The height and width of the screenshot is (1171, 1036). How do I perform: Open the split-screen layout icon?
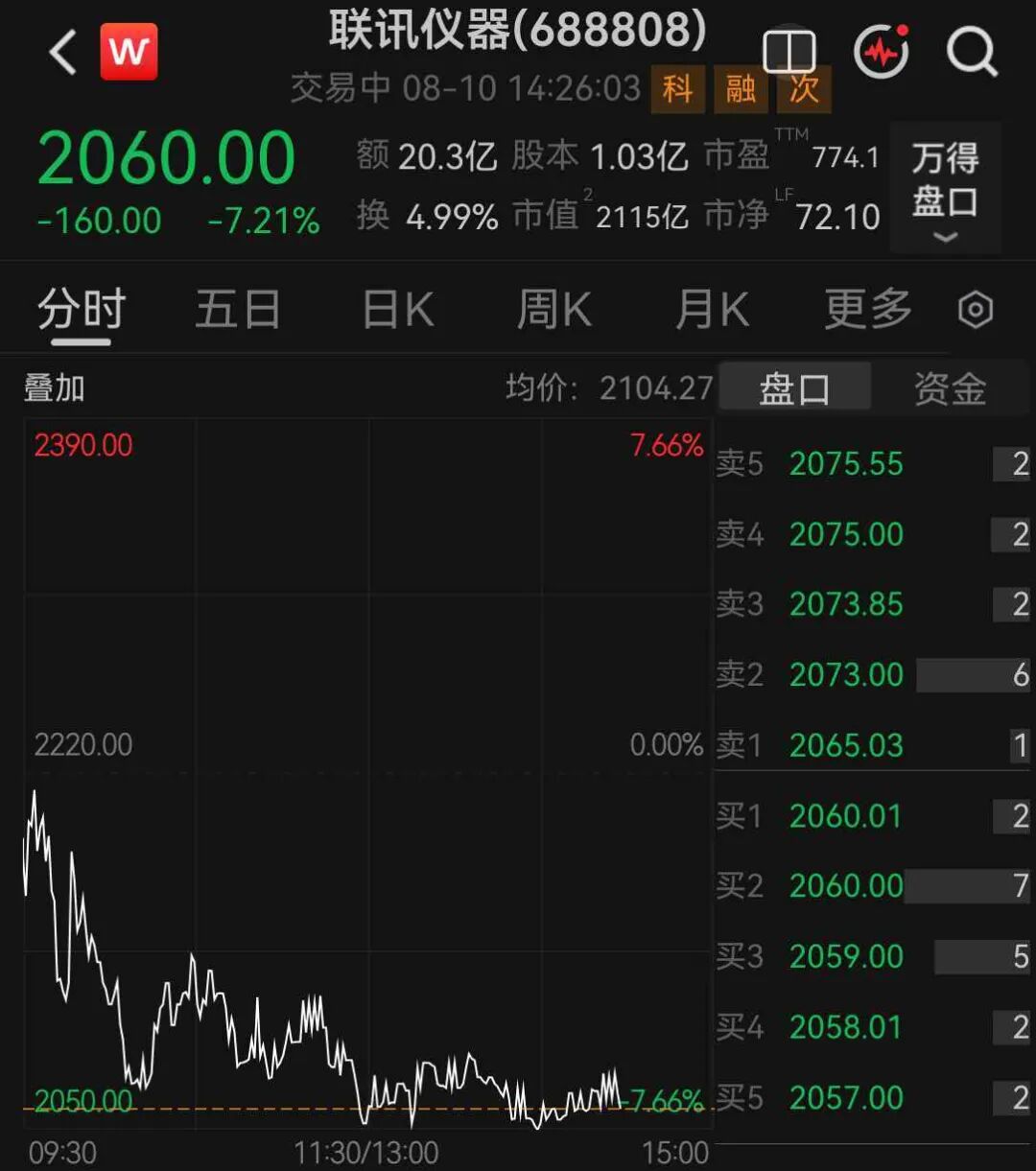[x=789, y=52]
